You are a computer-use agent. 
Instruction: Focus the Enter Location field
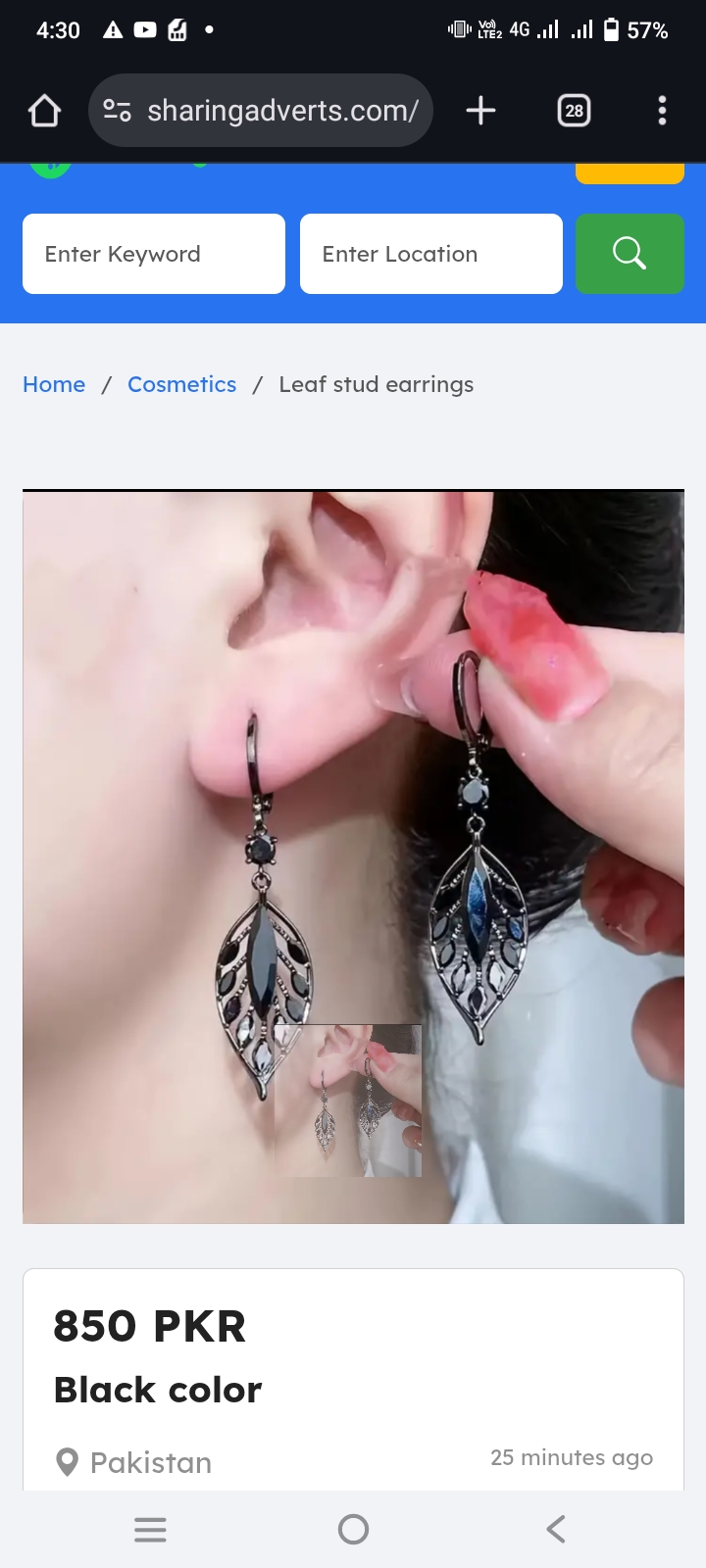point(431,254)
